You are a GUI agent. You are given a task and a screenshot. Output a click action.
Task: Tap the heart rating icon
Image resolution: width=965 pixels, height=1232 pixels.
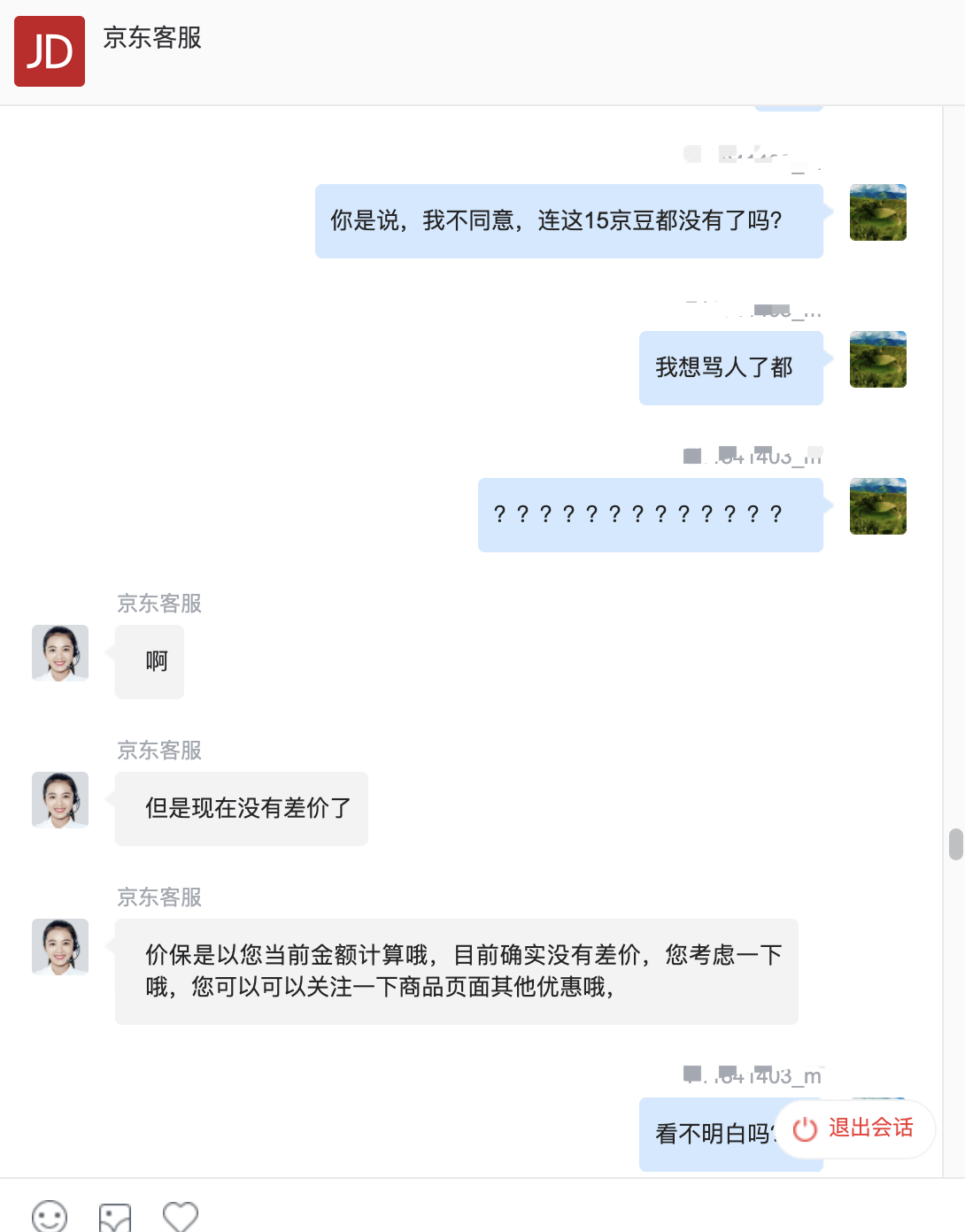pyautogui.click(x=181, y=1216)
